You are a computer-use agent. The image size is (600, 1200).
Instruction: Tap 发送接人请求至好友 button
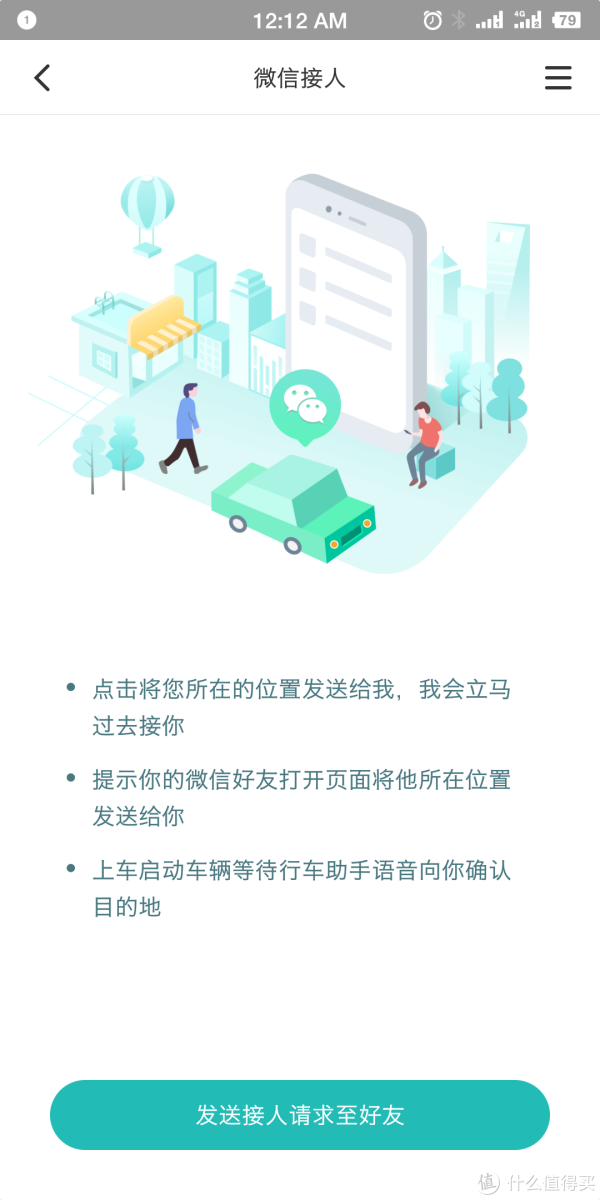point(300,1115)
